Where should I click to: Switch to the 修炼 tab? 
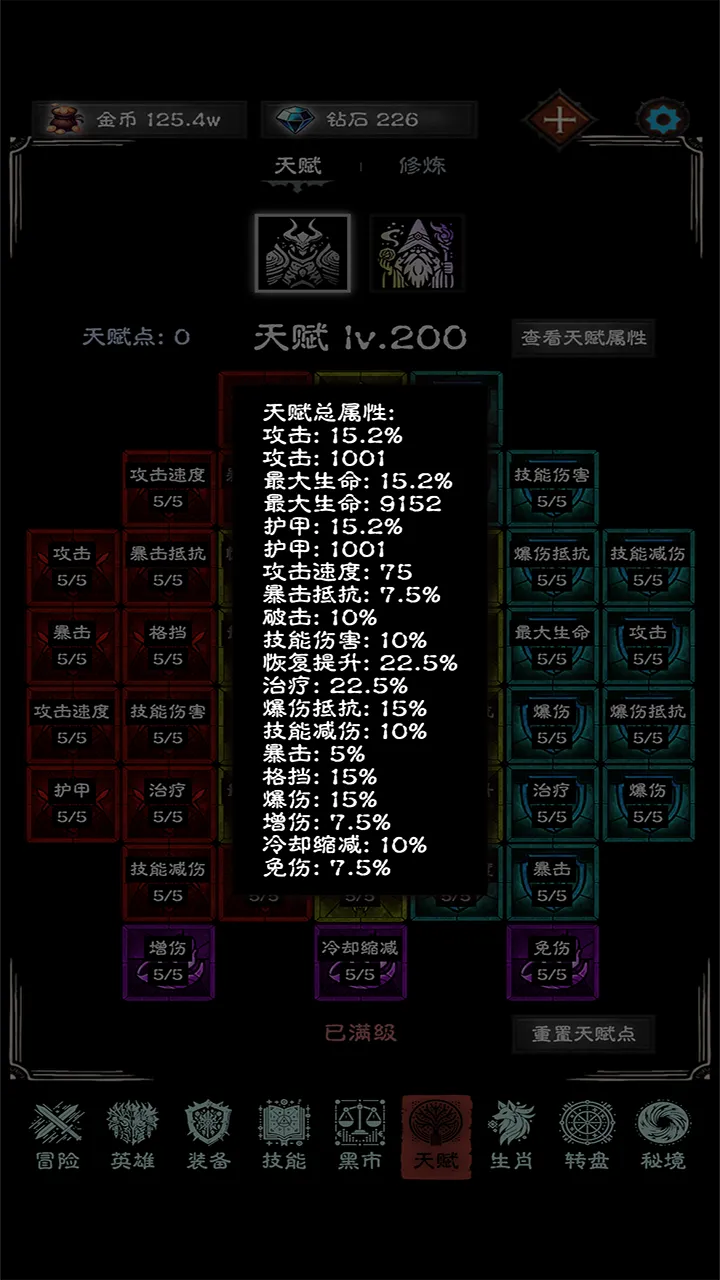(x=422, y=166)
